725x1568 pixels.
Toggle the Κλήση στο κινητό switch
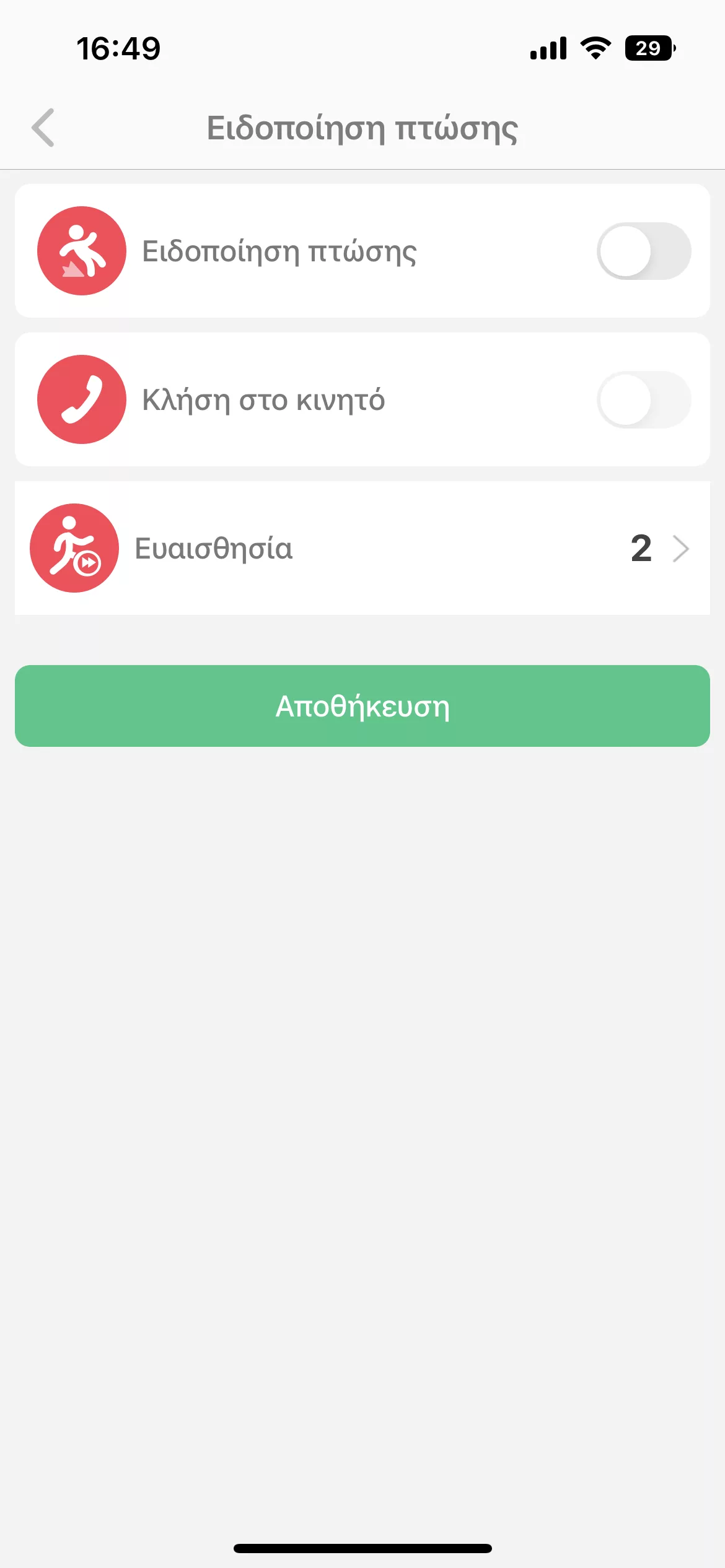pos(644,399)
